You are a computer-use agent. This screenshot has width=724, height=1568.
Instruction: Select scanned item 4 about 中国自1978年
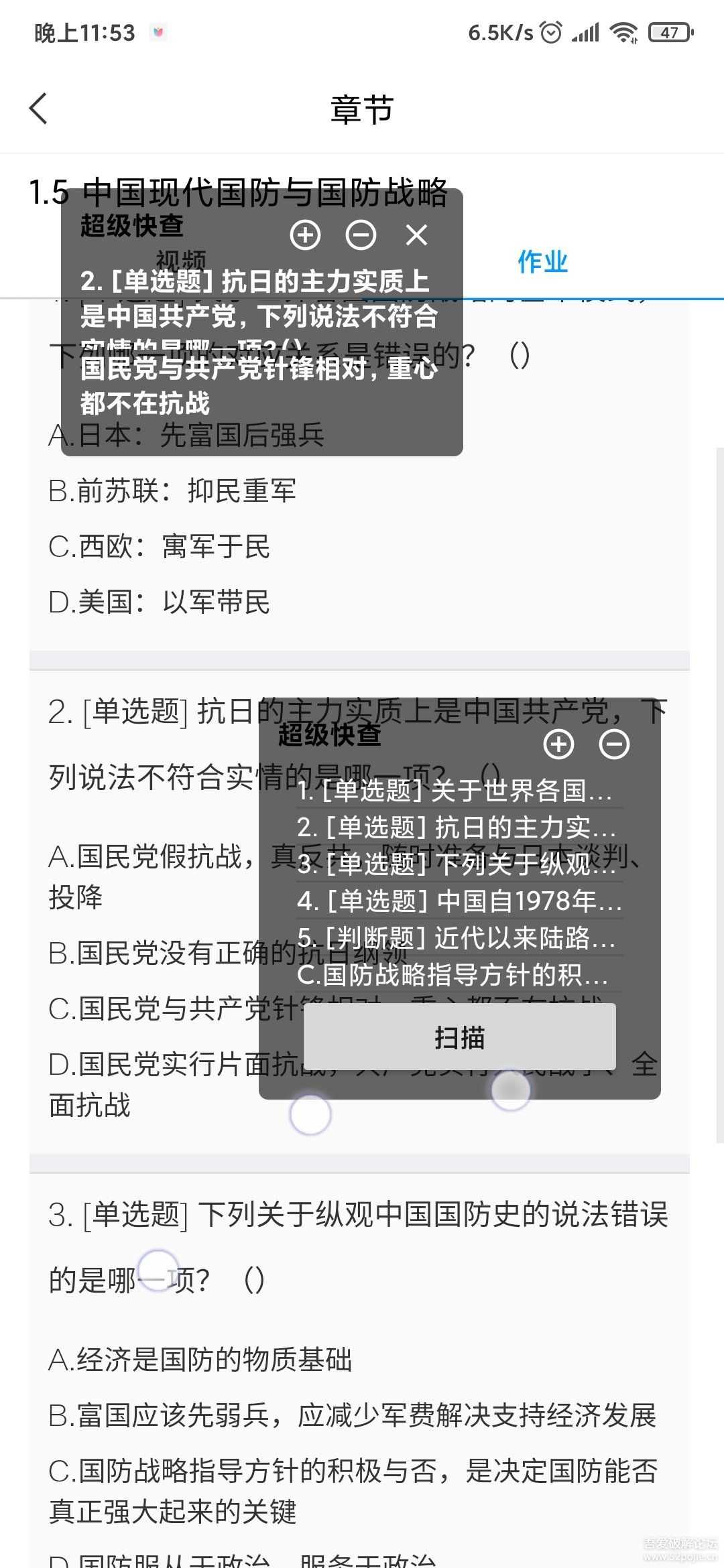click(x=459, y=901)
